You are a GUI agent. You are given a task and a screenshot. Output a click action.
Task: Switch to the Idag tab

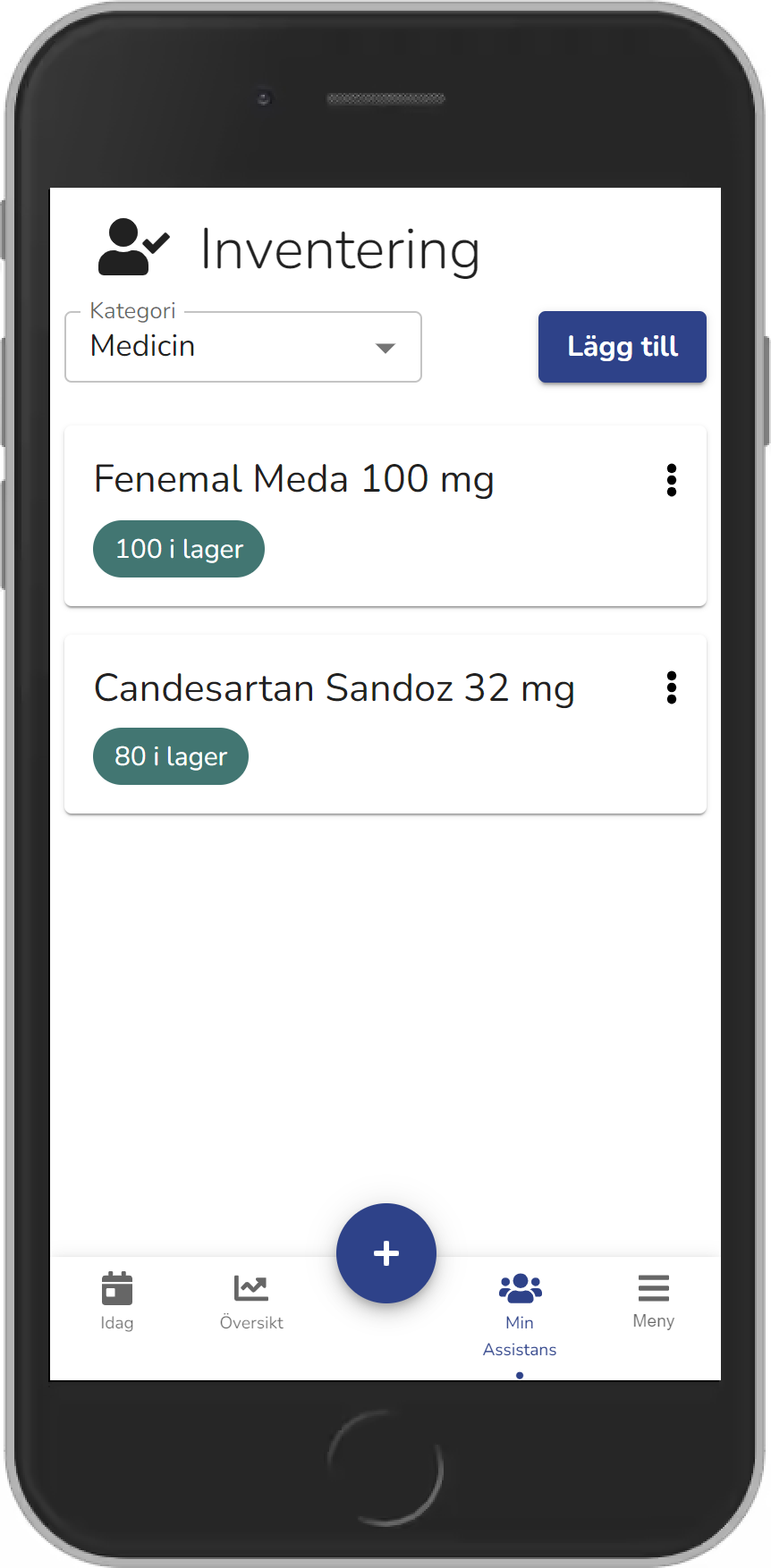point(117,1302)
